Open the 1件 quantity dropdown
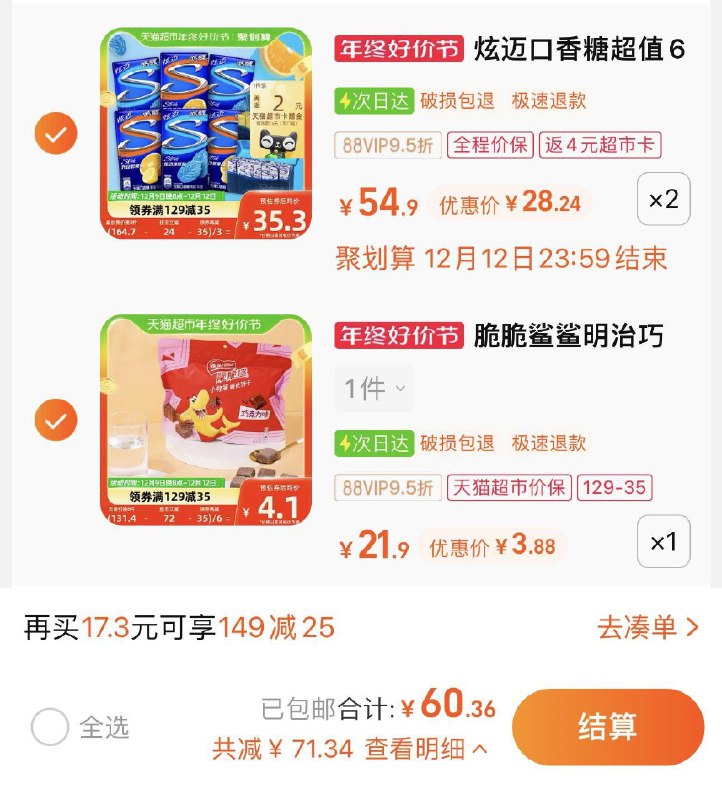Image resolution: width=722 pixels, height=800 pixels. click(x=369, y=389)
